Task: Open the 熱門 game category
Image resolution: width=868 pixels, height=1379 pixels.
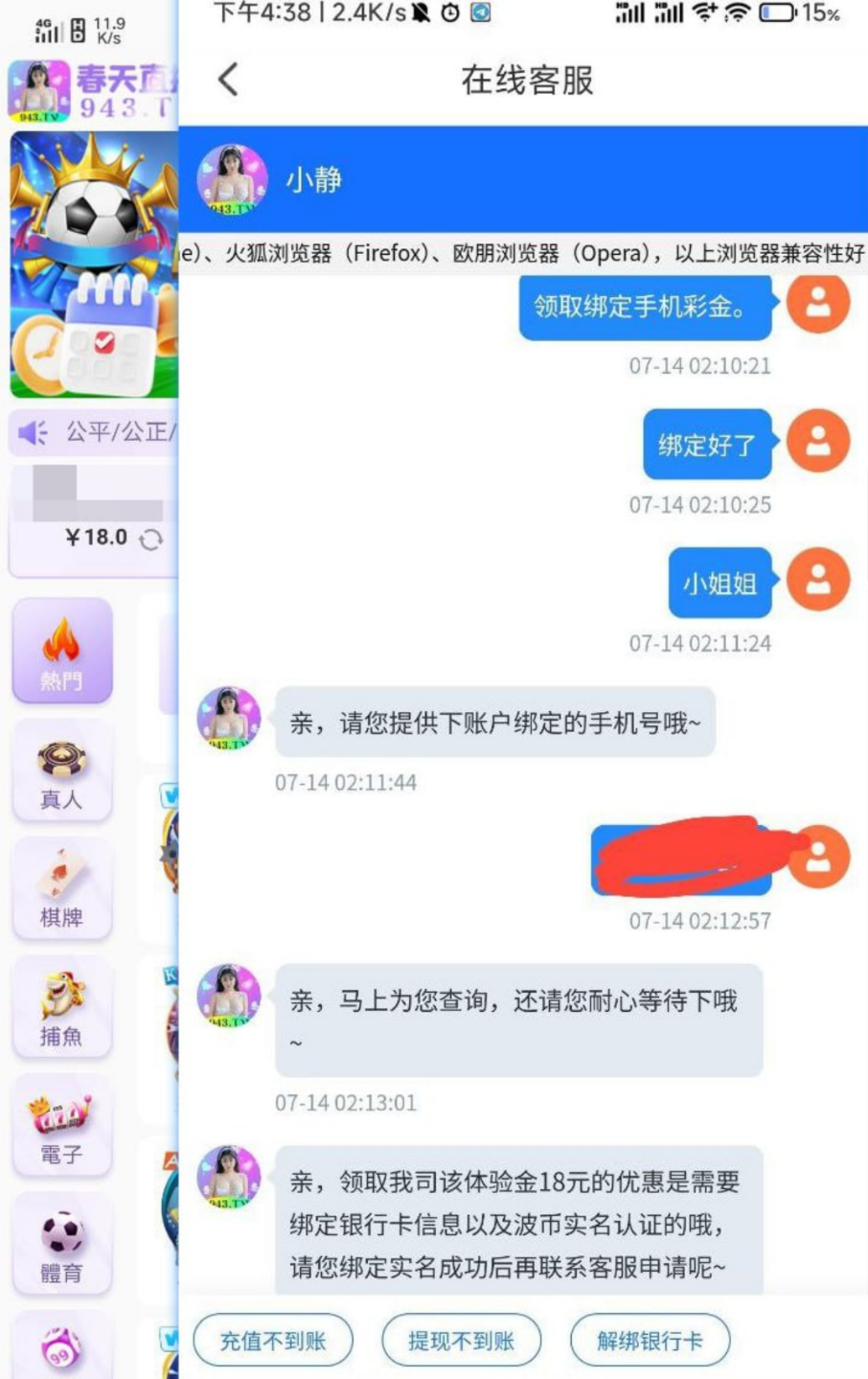Action: click(x=61, y=652)
